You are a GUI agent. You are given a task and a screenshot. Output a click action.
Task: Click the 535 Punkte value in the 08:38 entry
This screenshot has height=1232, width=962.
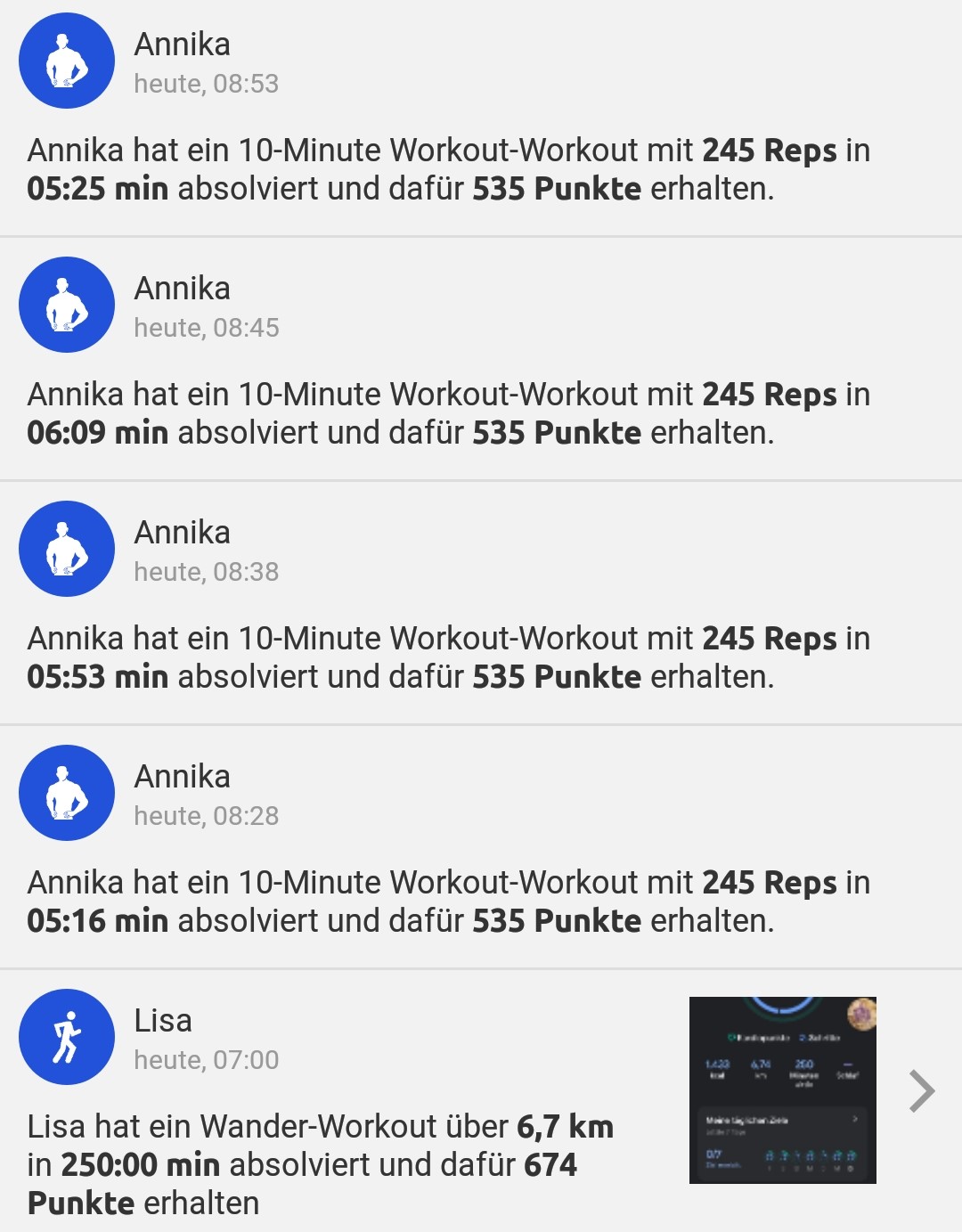point(555,676)
